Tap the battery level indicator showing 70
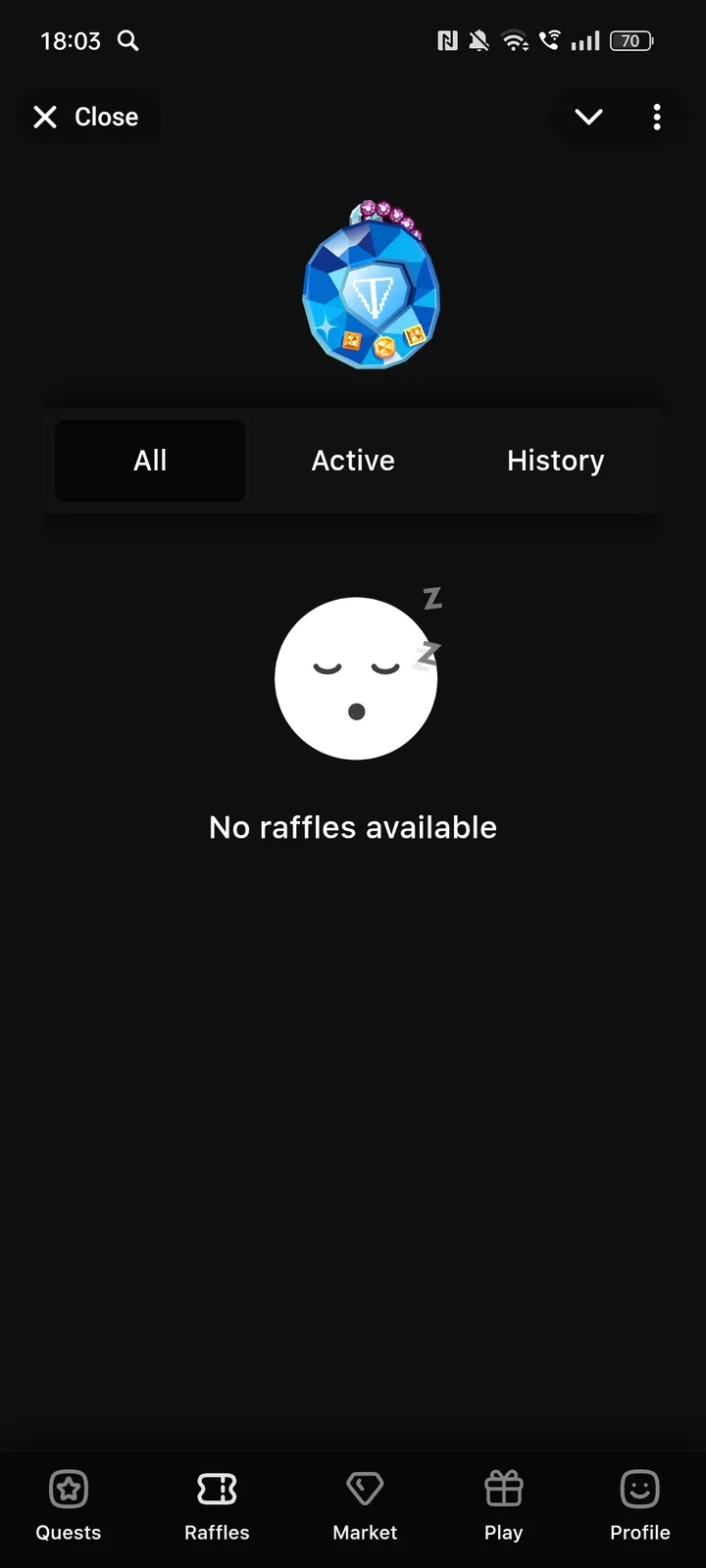 630,41
